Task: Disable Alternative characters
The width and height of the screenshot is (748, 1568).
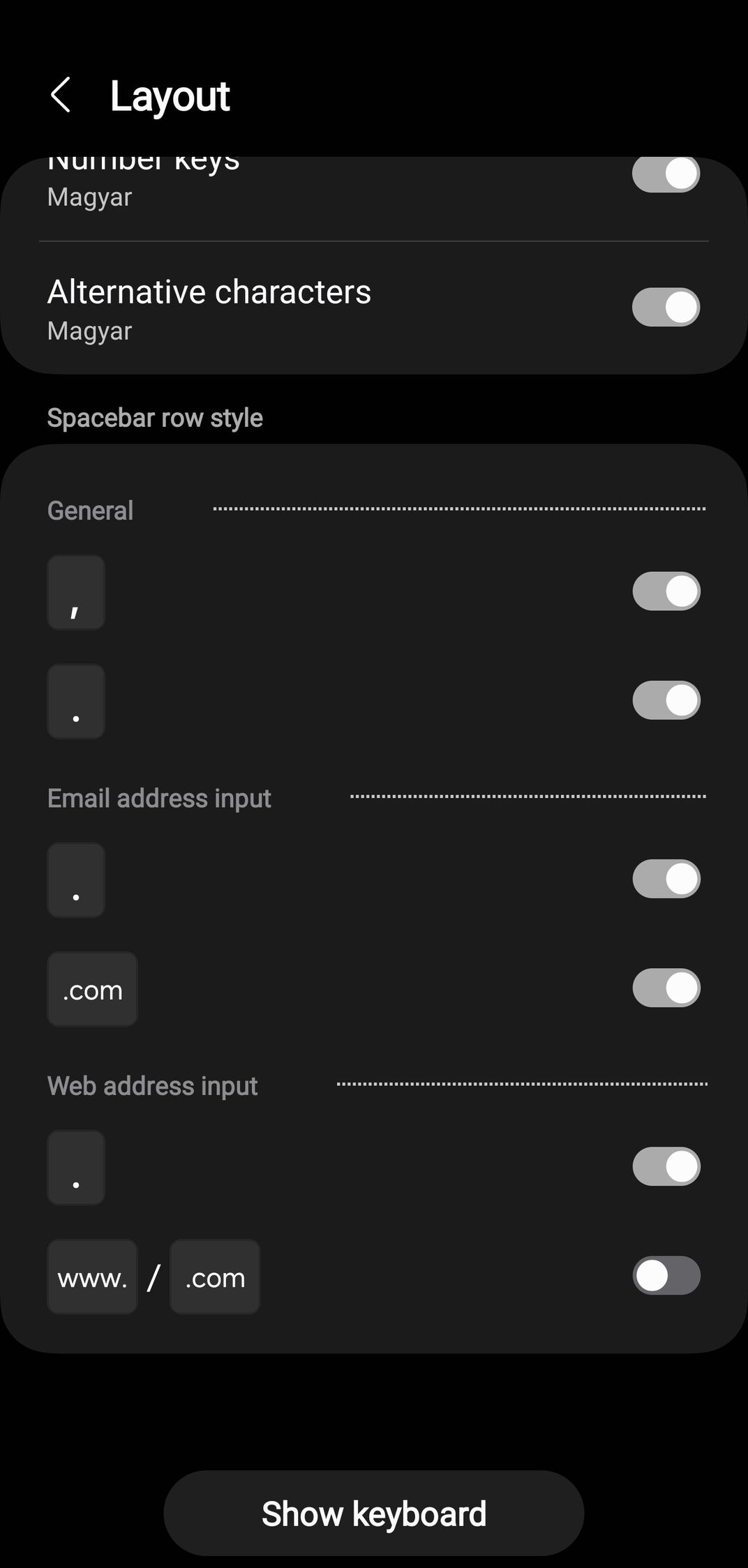Action: [x=666, y=307]
